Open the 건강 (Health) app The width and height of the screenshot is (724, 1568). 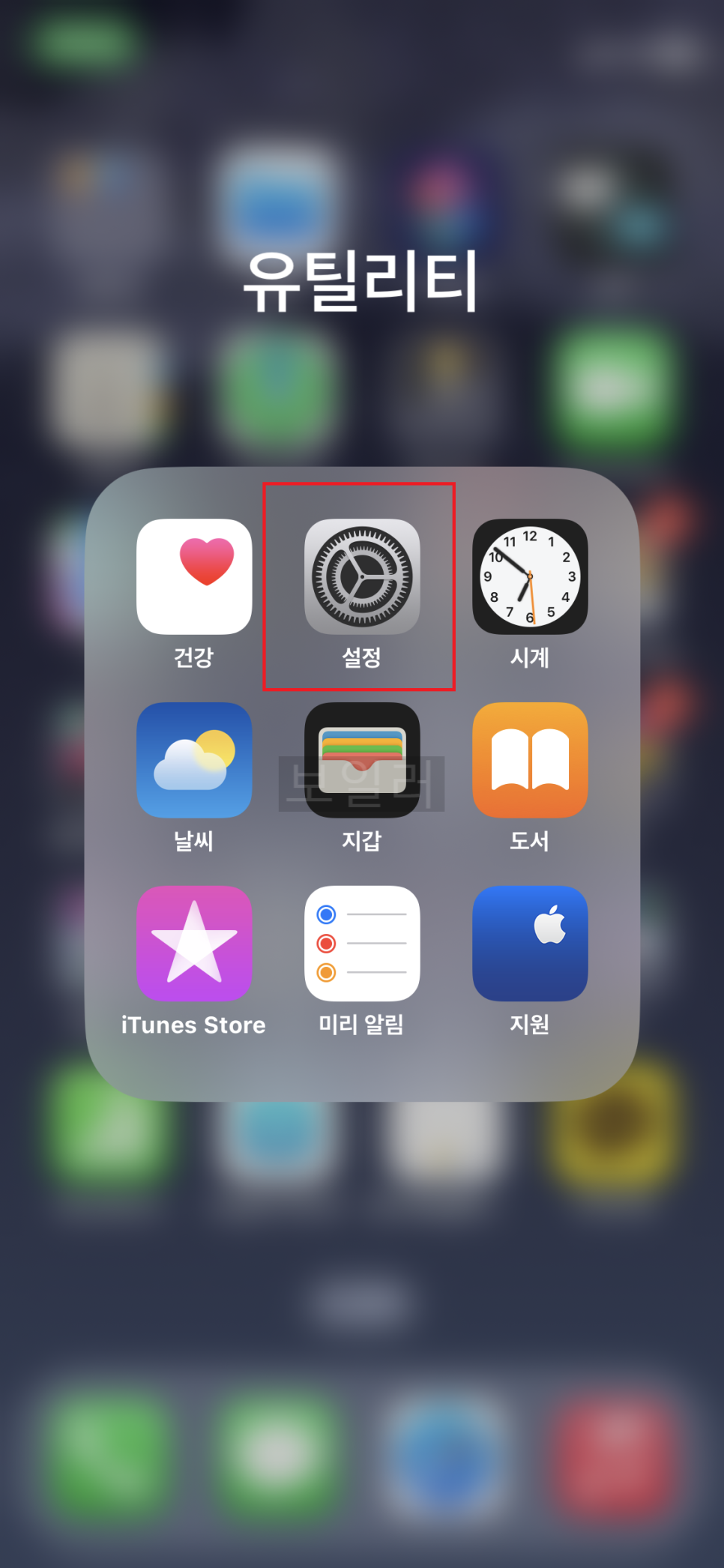(x=194, y=576)
